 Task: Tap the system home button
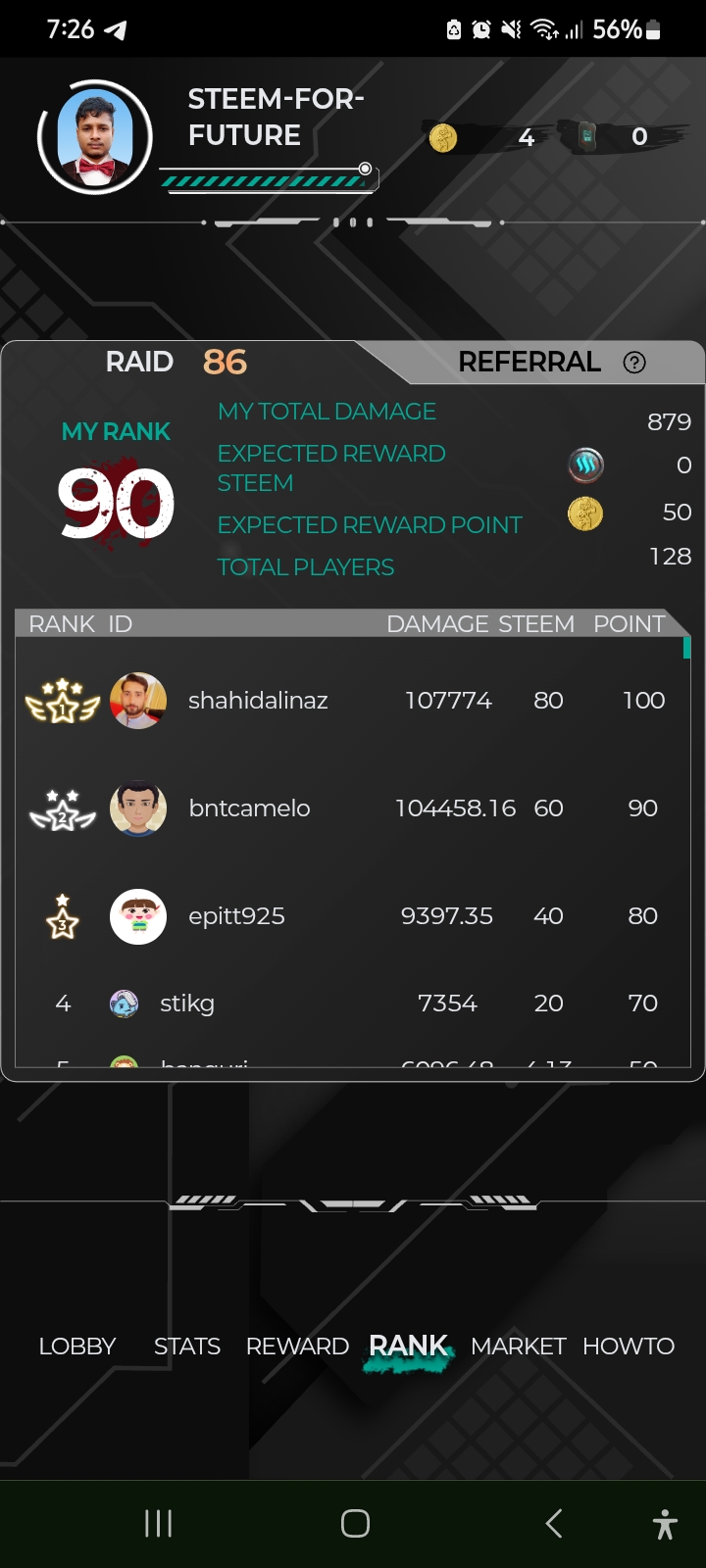click(355, 1523)
